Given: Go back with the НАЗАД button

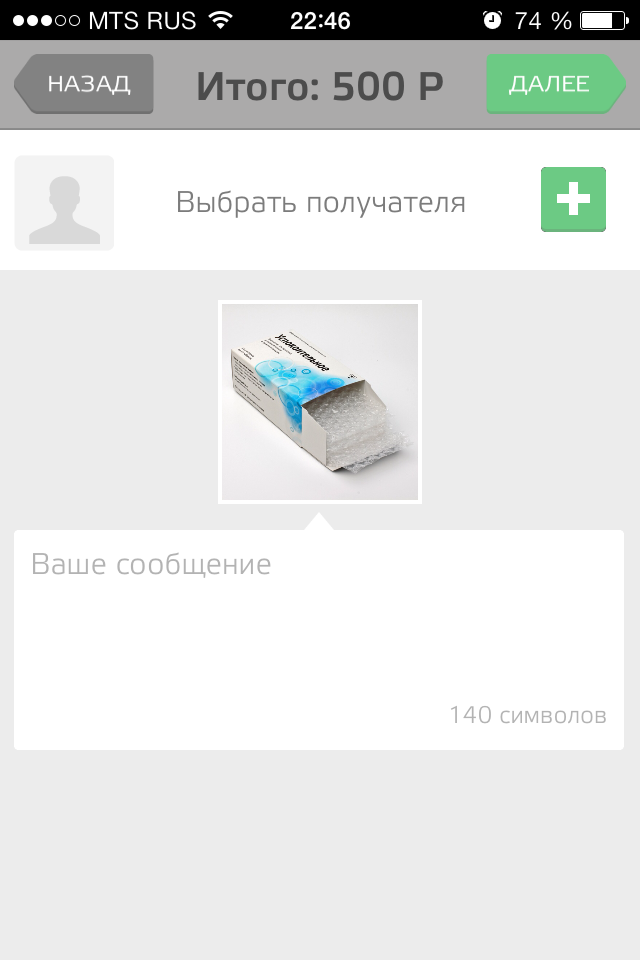Looking at the screenshot, I should (86, 84).
